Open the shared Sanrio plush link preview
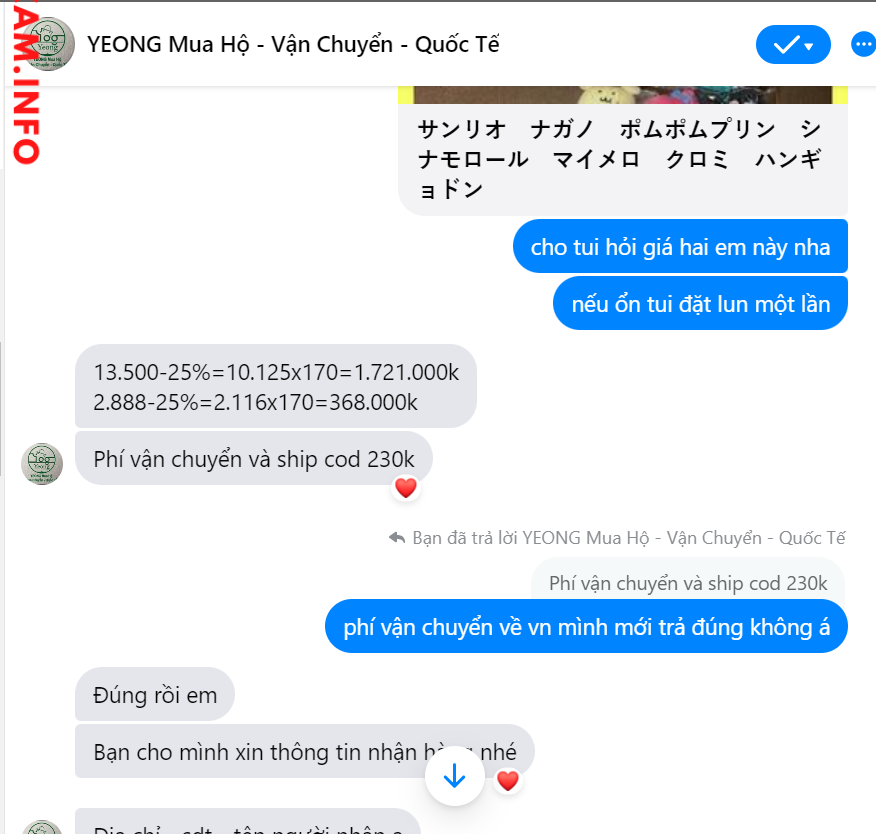Screen dimensions: 876x834 coord(622,158)
